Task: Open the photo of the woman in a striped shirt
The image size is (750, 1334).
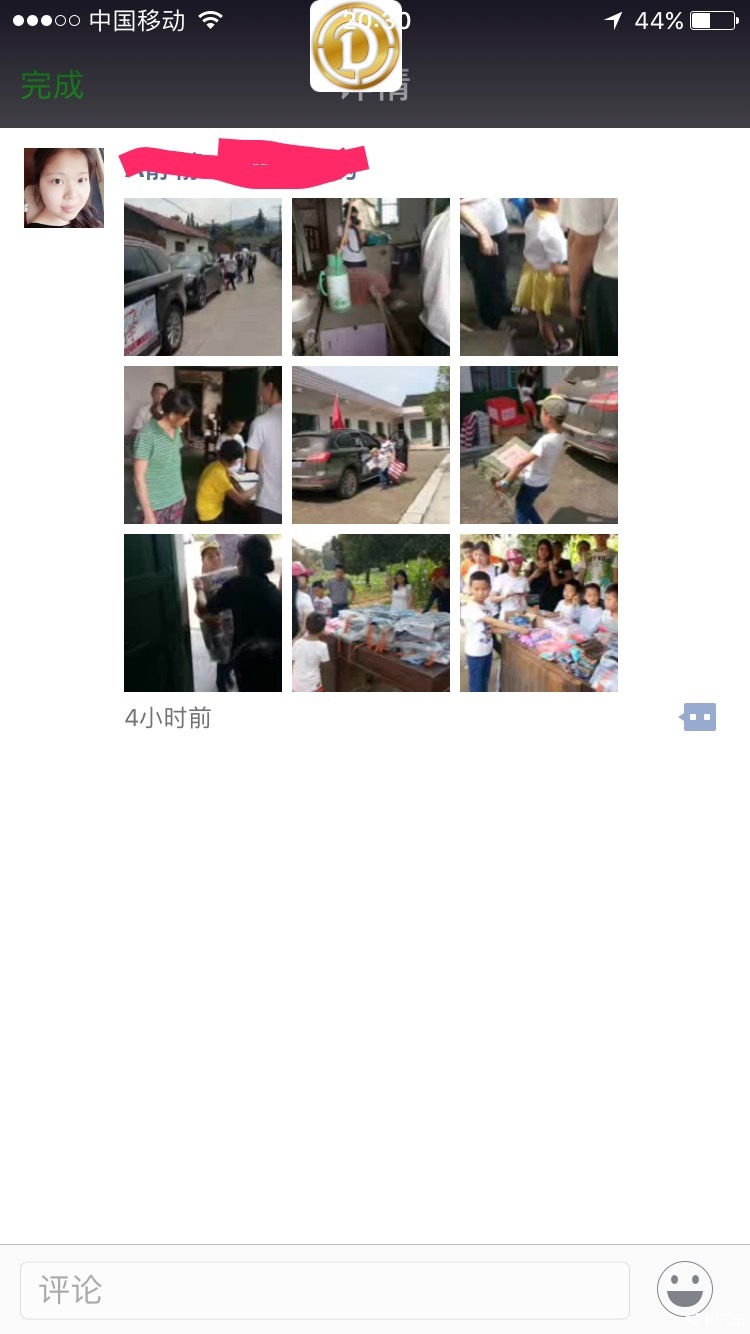Action: coord(203,445)
